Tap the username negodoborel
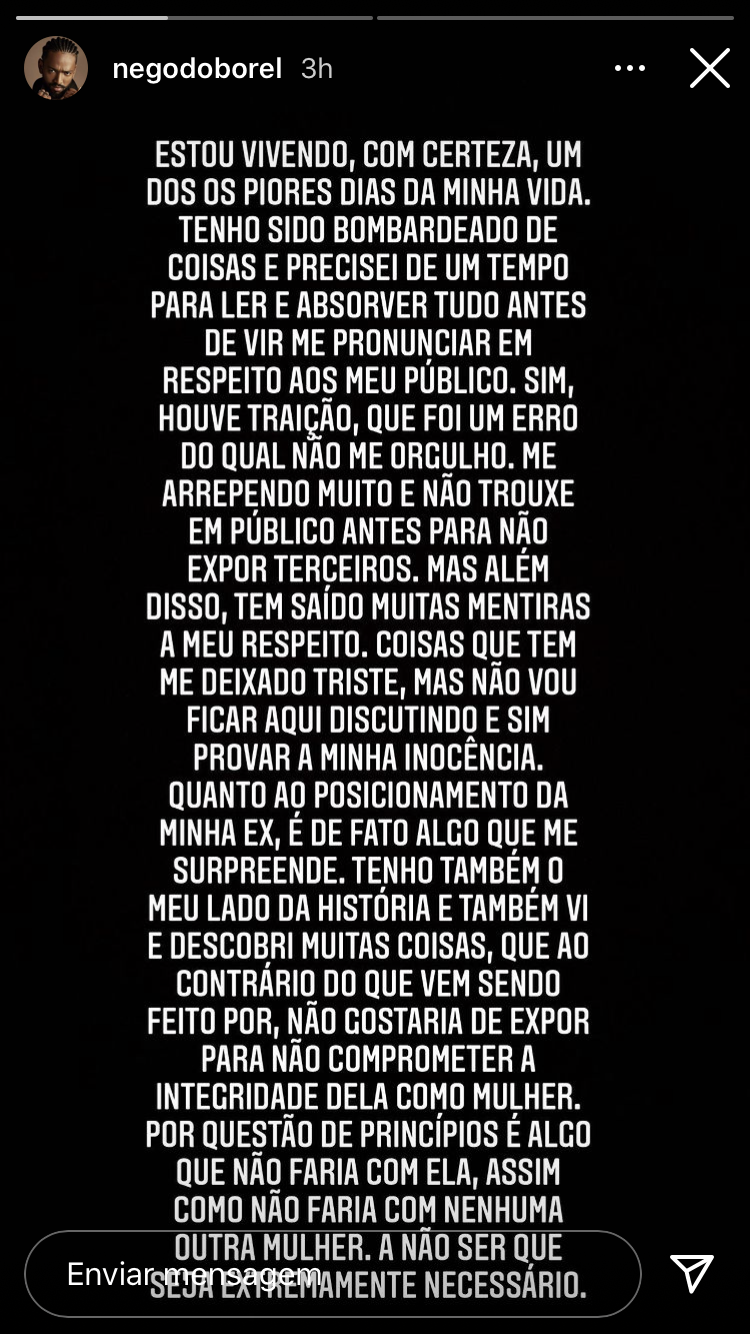750x1334 pixels. click(x=196, y=68)
